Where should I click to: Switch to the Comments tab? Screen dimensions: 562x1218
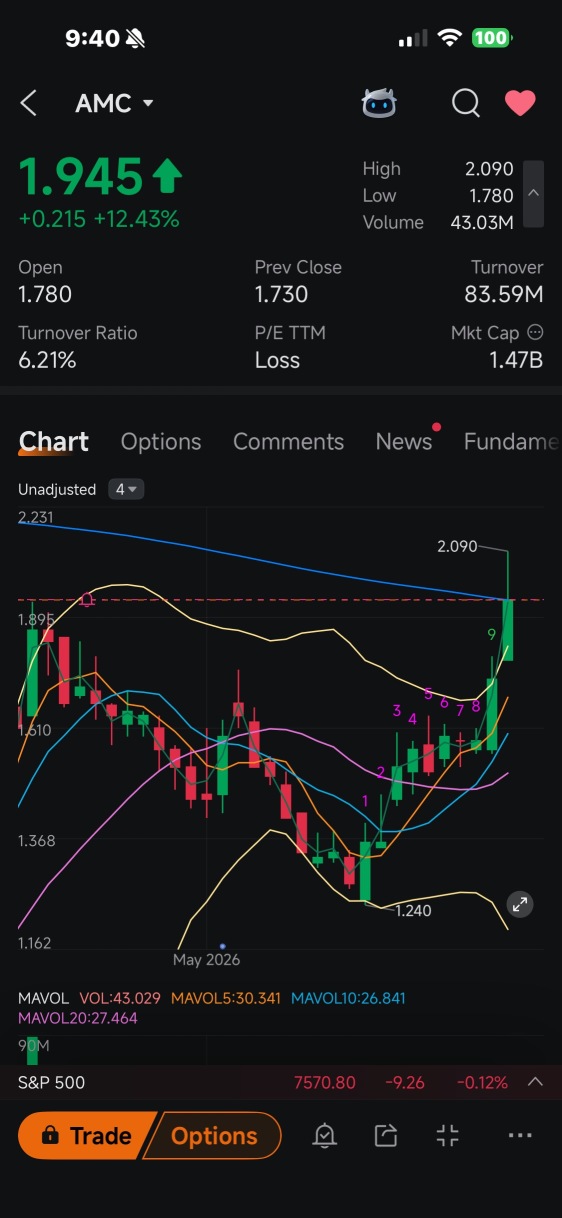point(288,441)
